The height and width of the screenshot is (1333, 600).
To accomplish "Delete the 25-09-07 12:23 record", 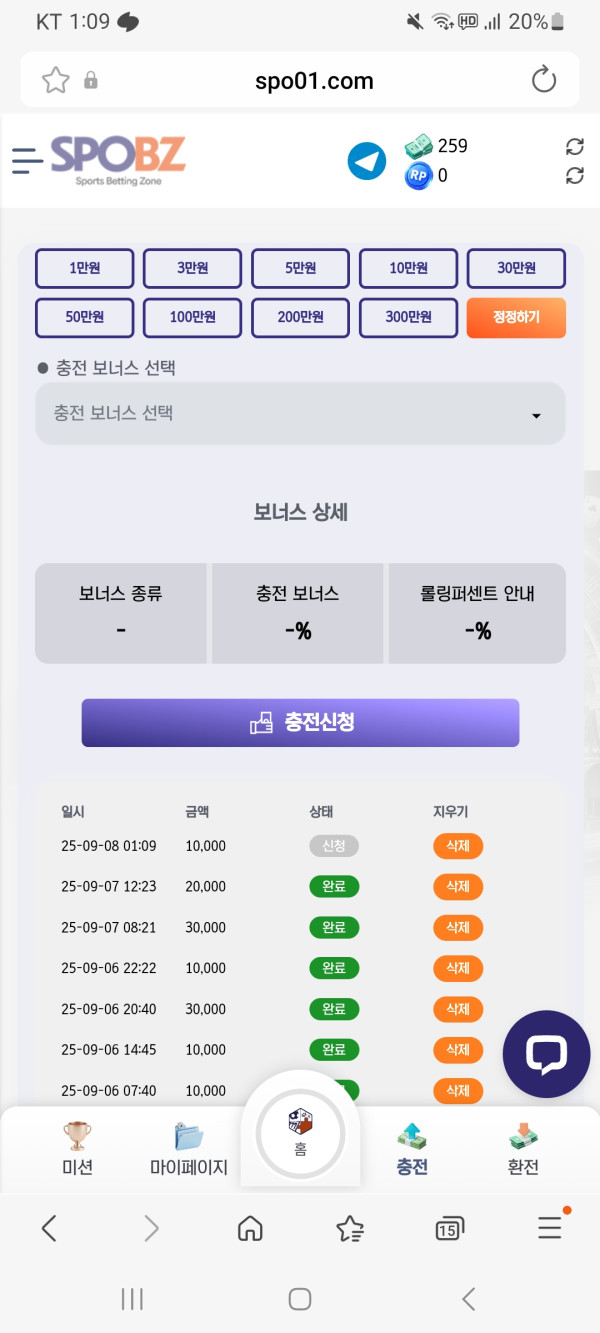I will 457,887.
